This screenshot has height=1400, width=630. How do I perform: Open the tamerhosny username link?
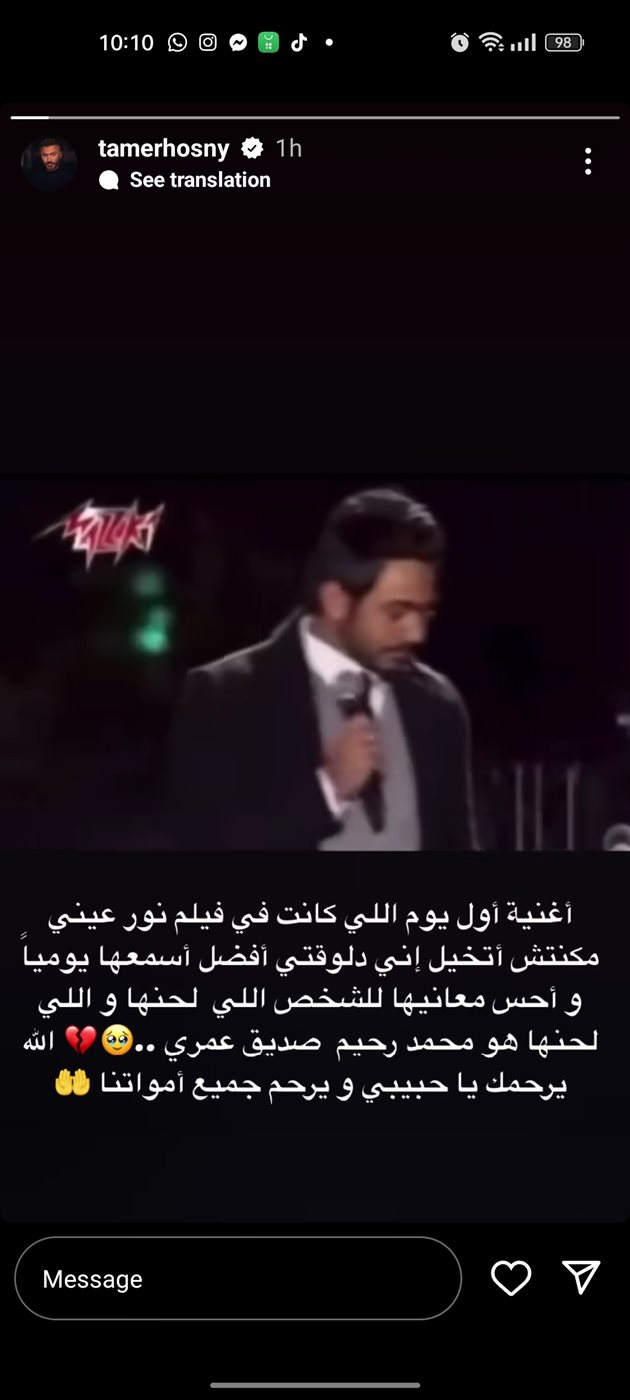[164, 149]
